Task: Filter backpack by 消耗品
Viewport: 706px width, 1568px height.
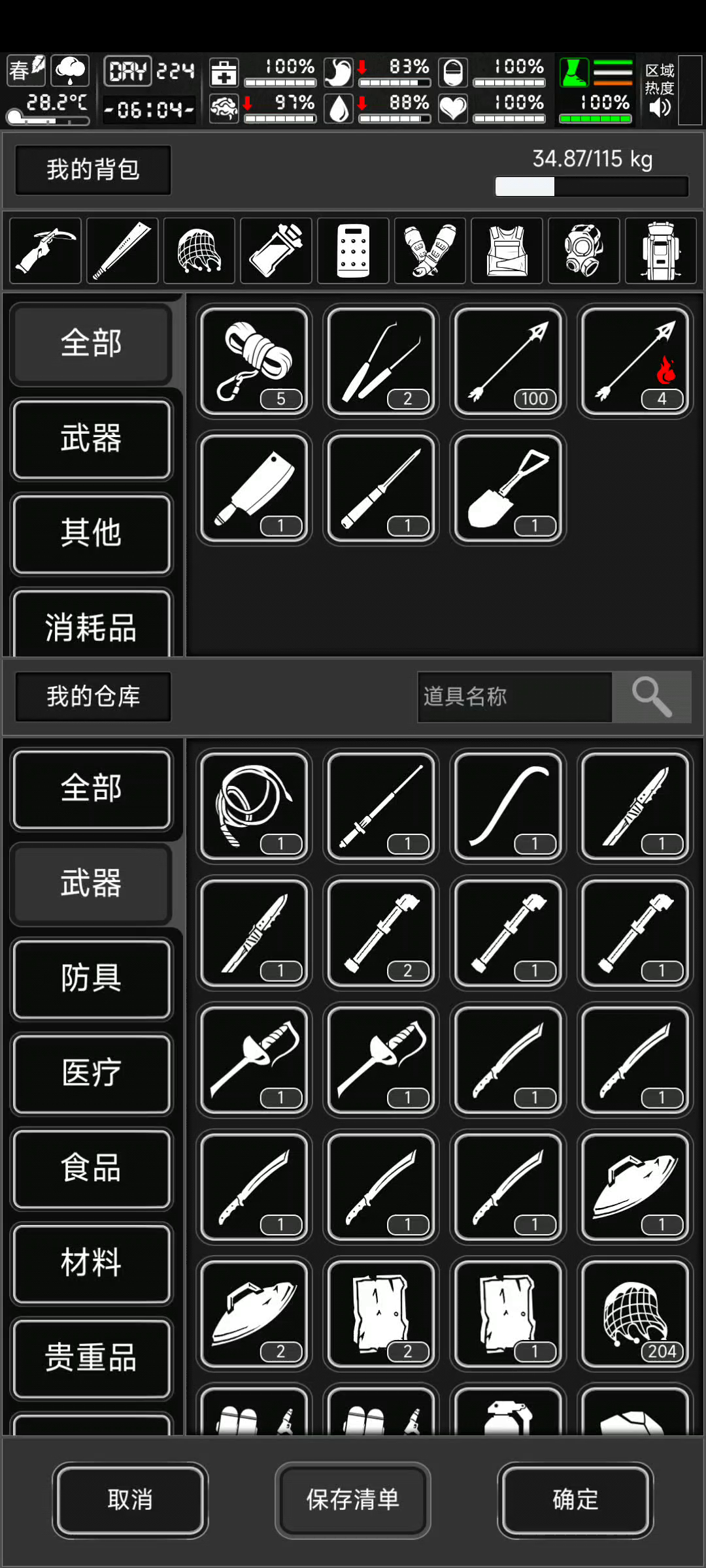Action: pos(92,626)
